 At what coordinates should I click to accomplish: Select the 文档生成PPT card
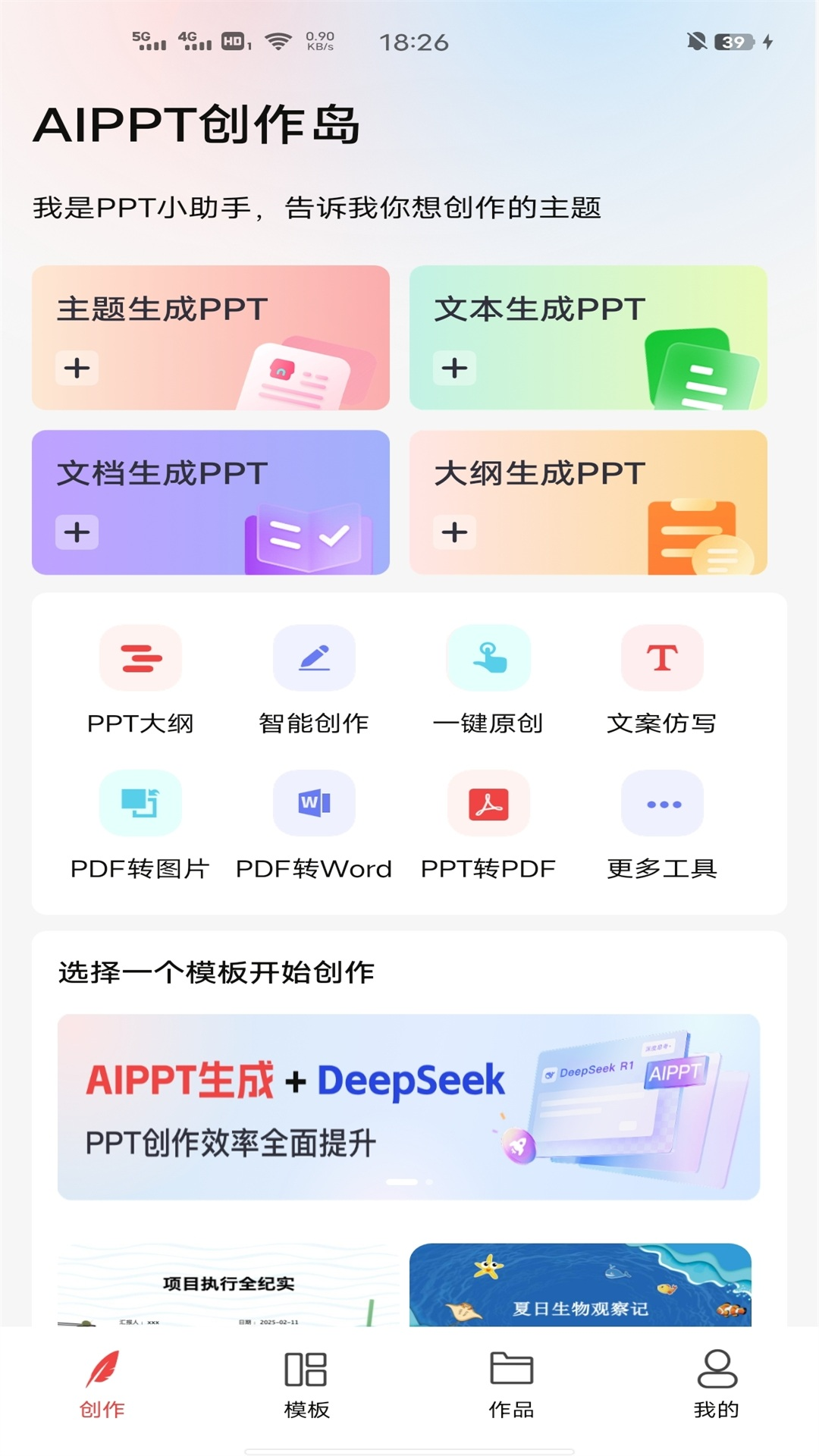[210, 502]
